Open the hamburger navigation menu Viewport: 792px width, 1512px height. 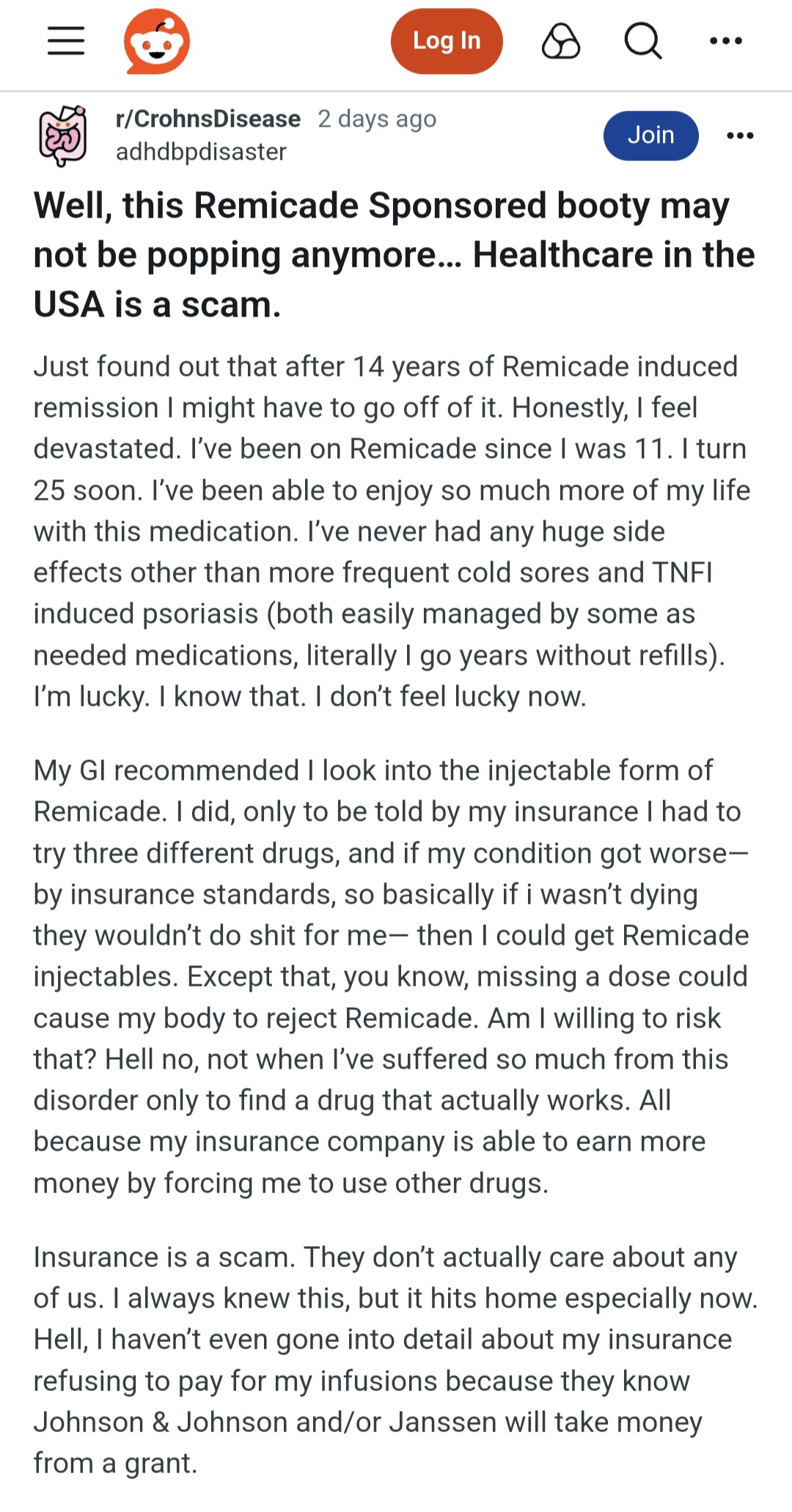66,41
